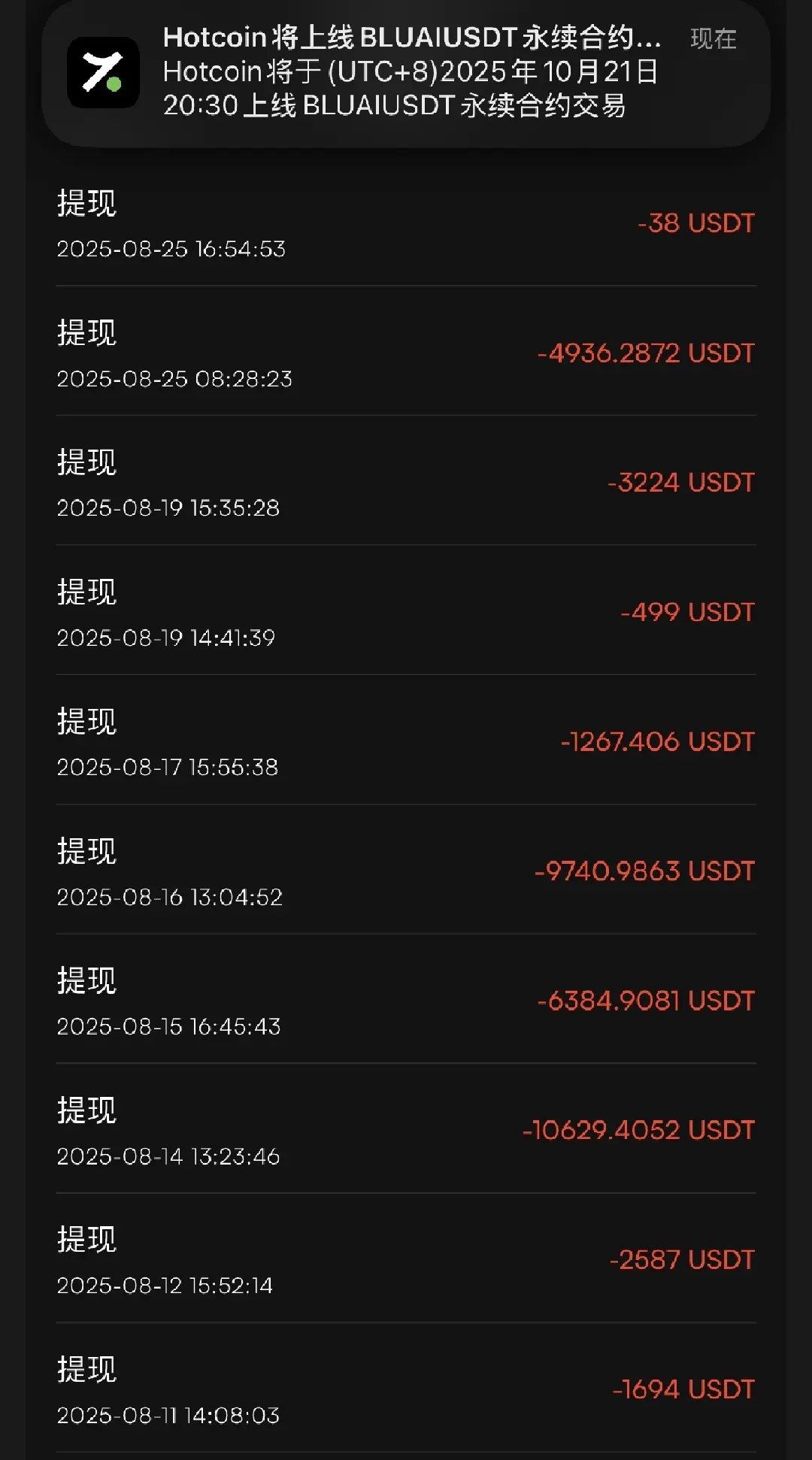Tap the -10629.4052 USDT withdrawal row

click(406, 1128)
